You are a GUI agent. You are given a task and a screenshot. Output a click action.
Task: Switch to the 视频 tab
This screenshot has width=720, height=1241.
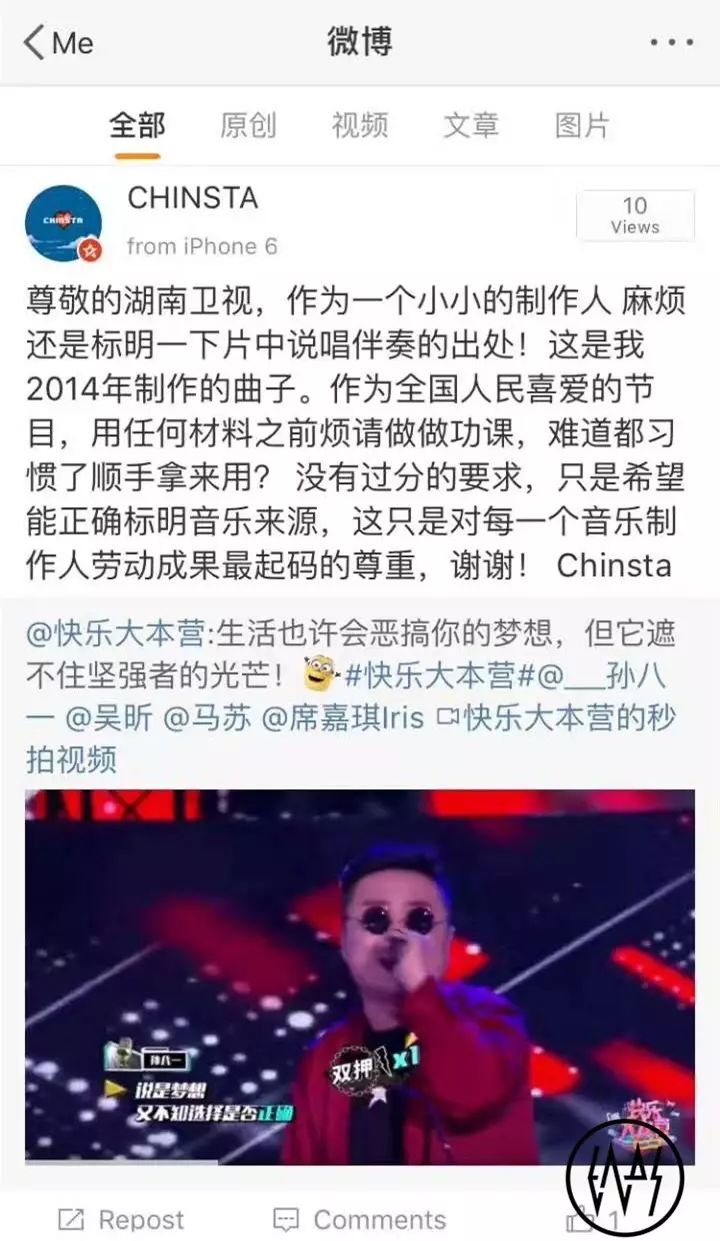360,126
